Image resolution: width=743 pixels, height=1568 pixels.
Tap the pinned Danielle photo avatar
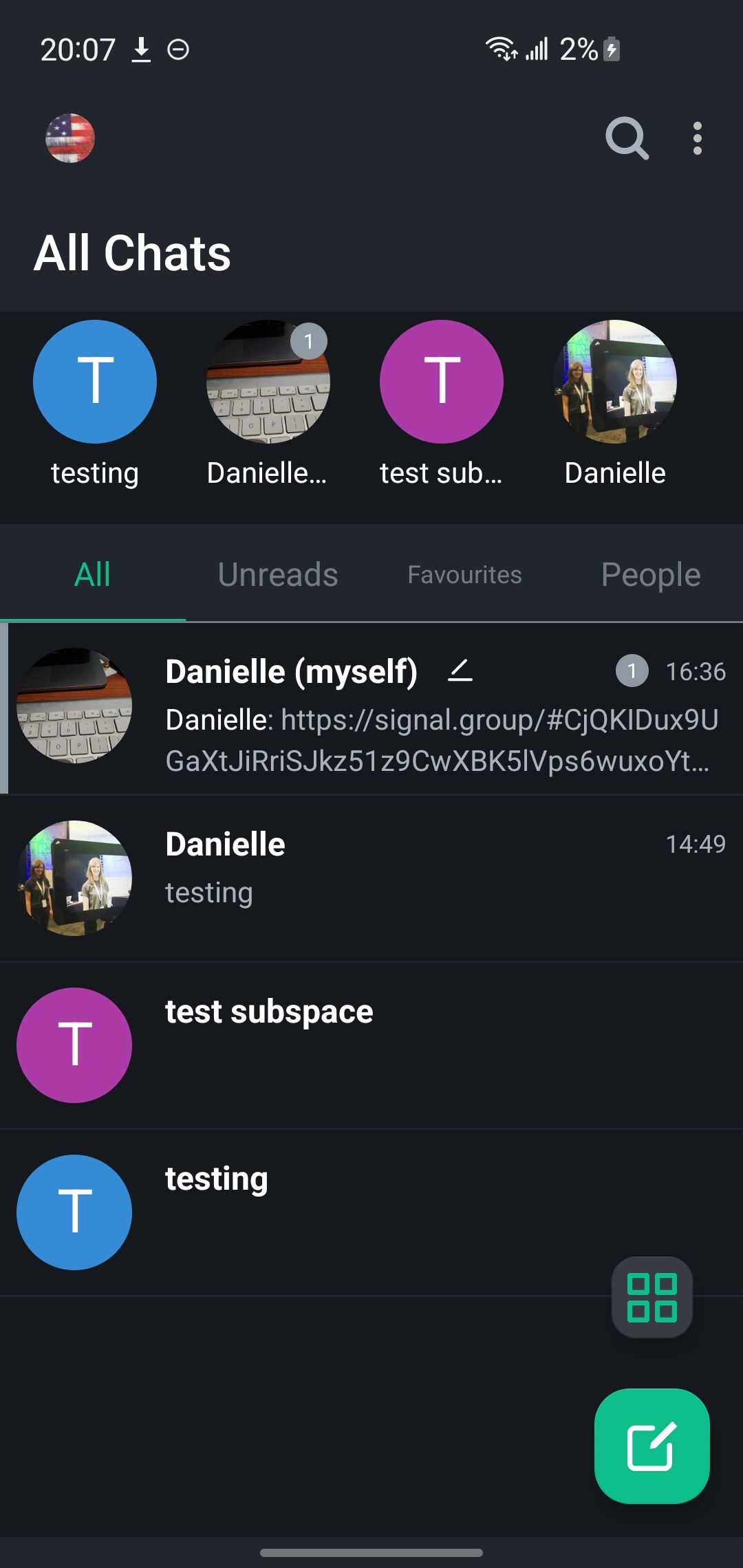(616, 382)
